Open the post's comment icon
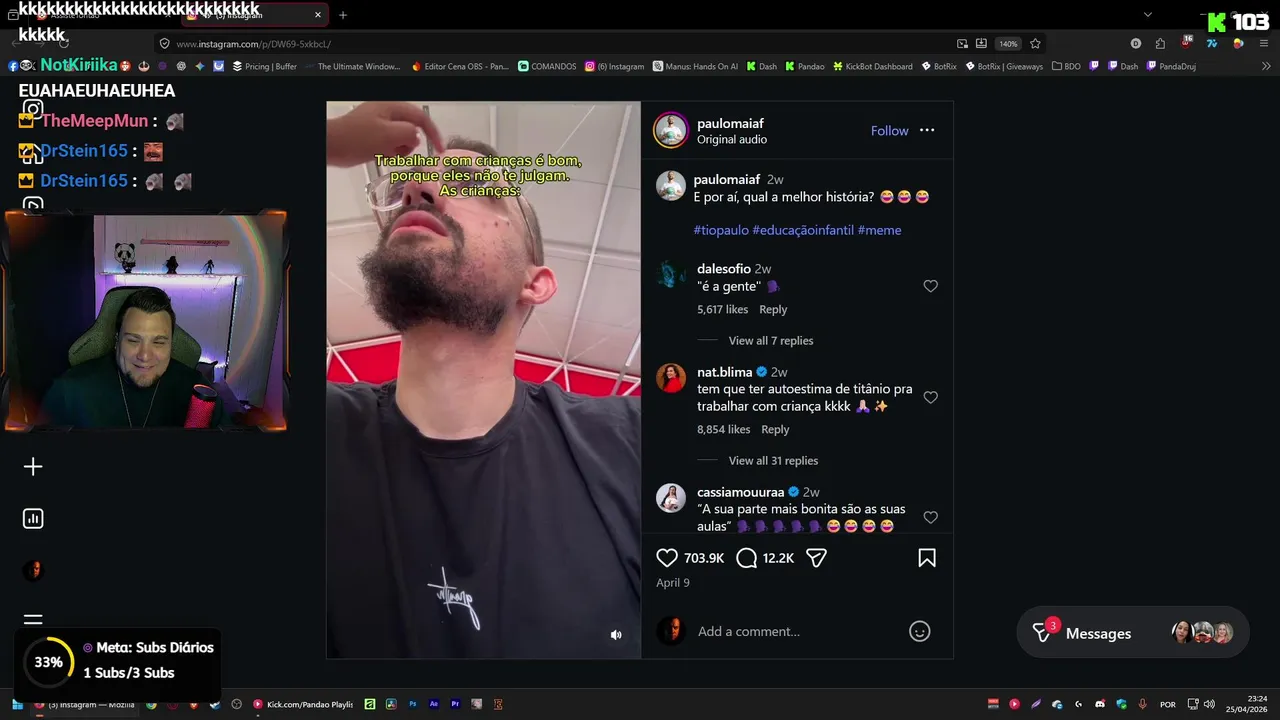The height and width of the screenshot is (720, 1280). (747, 558)
